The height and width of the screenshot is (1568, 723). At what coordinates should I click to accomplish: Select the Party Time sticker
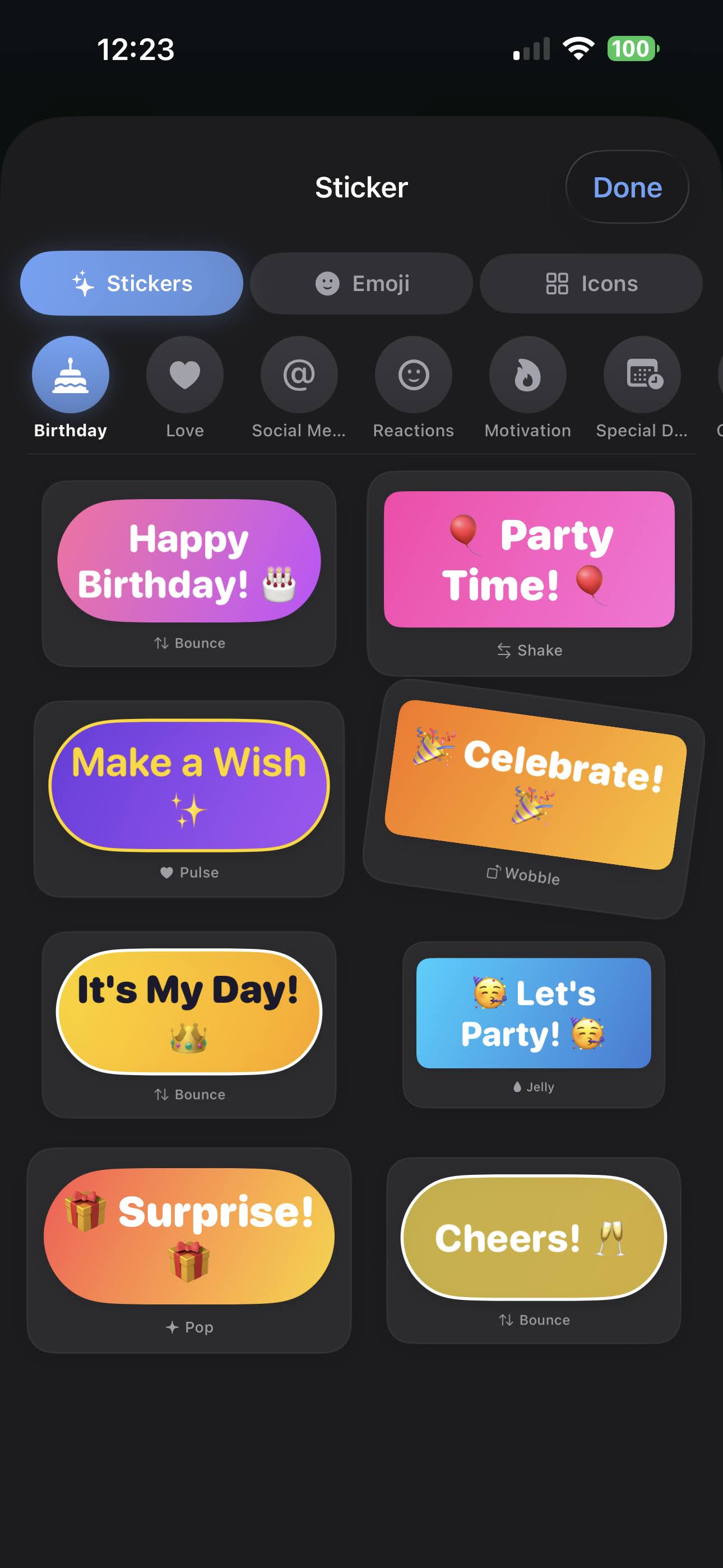(530, 561)
